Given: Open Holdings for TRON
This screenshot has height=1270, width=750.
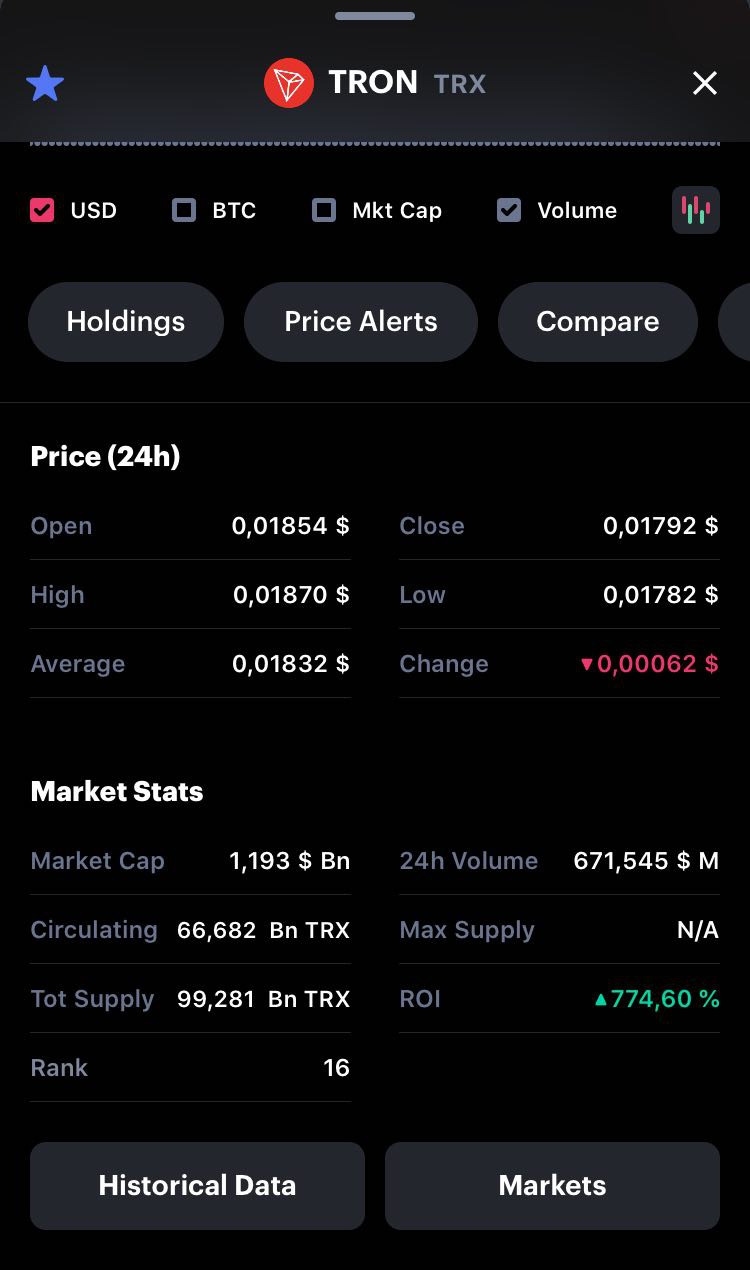Looking at the screenshot, I should (126, 322).
